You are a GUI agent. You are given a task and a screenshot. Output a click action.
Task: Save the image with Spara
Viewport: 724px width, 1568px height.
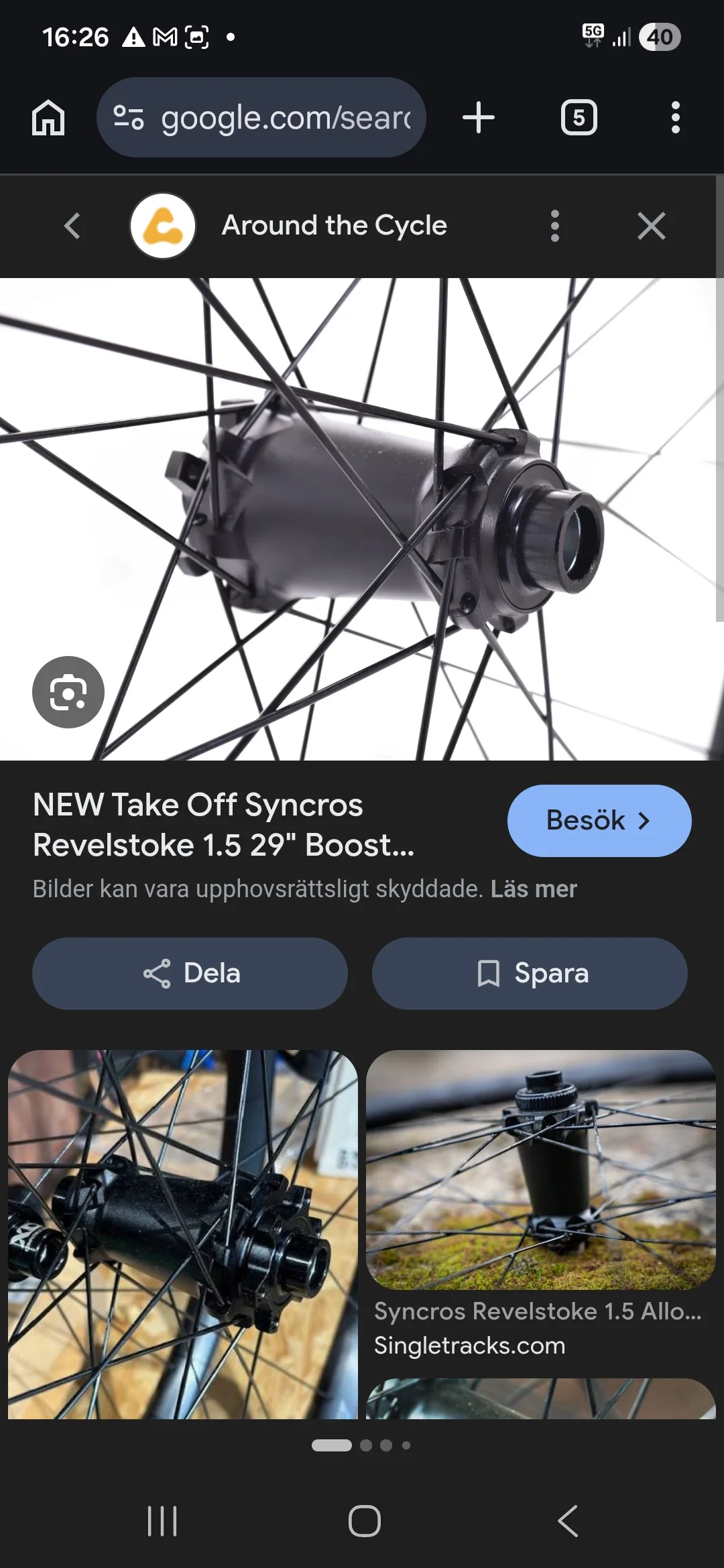tap(530, 973)
